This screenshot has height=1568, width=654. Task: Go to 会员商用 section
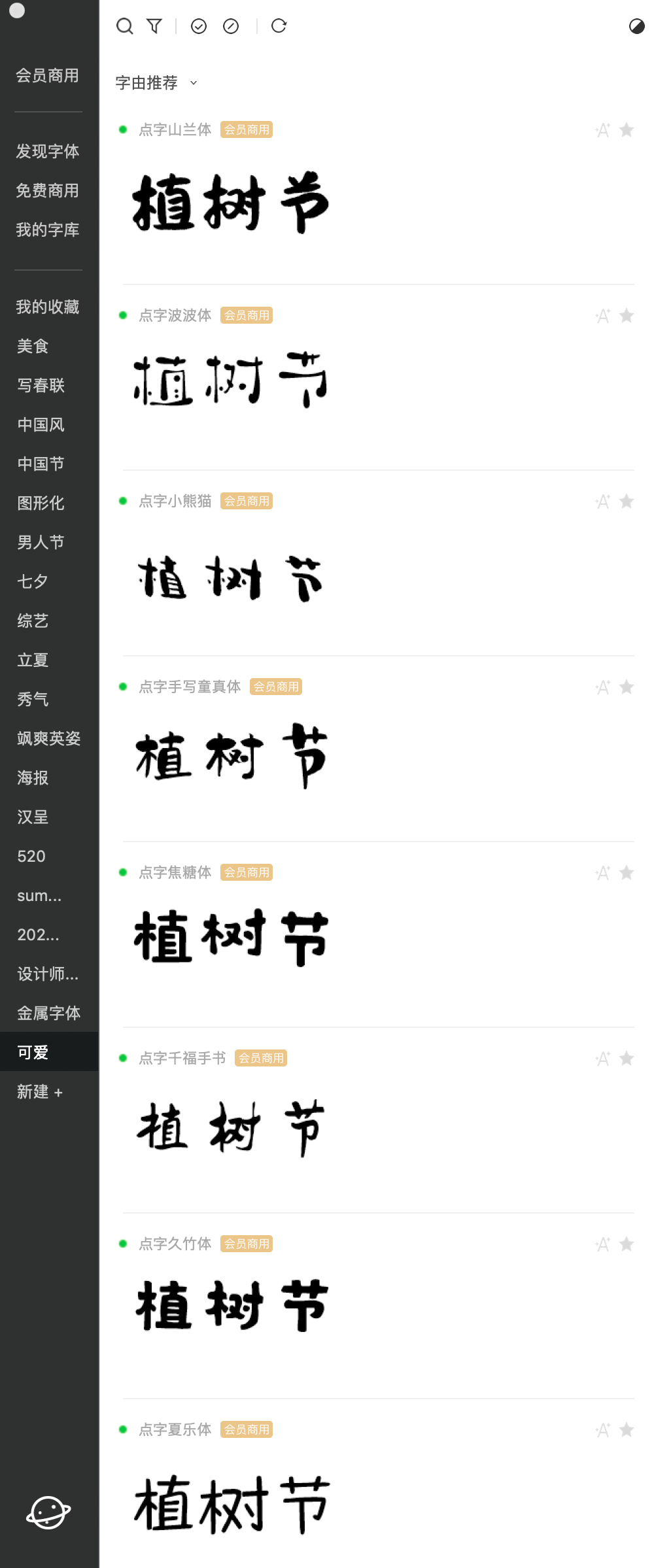(48, 76)
